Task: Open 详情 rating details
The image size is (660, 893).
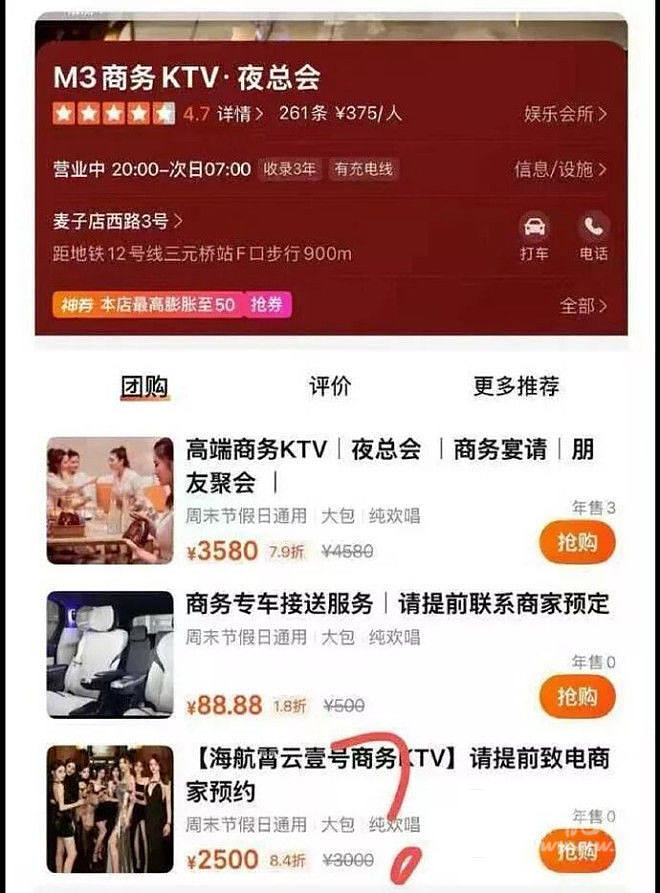Action: (x=240, y=113)
